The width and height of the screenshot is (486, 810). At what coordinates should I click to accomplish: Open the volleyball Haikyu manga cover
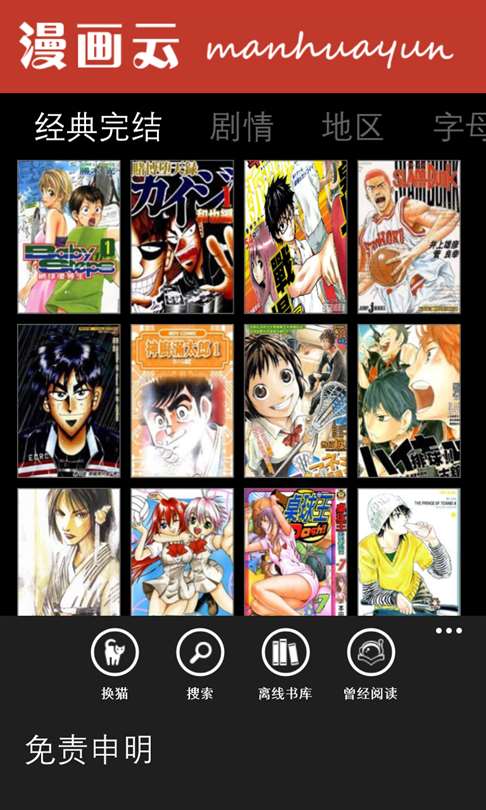coord(409,401)
